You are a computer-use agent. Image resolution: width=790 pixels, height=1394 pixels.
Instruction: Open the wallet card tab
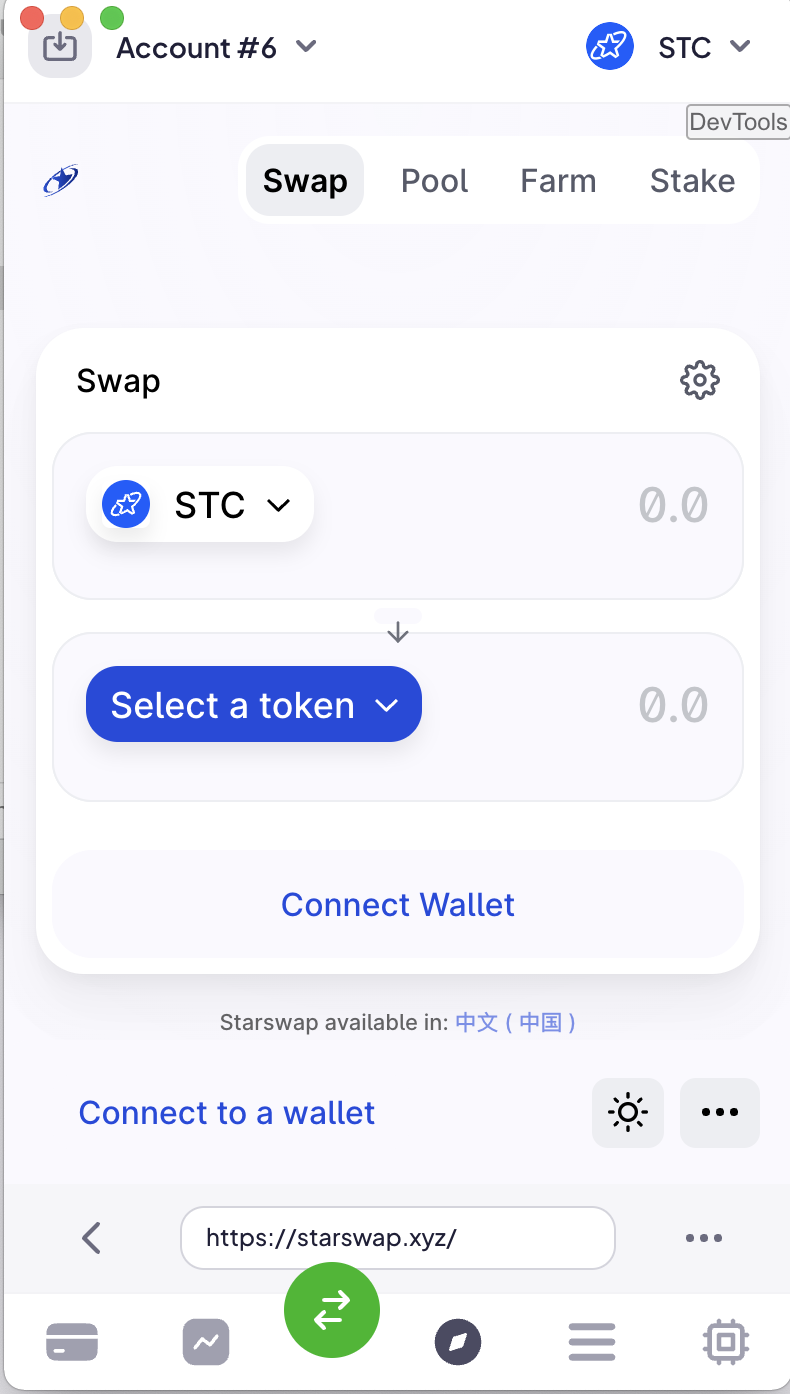coord(72,1342)
